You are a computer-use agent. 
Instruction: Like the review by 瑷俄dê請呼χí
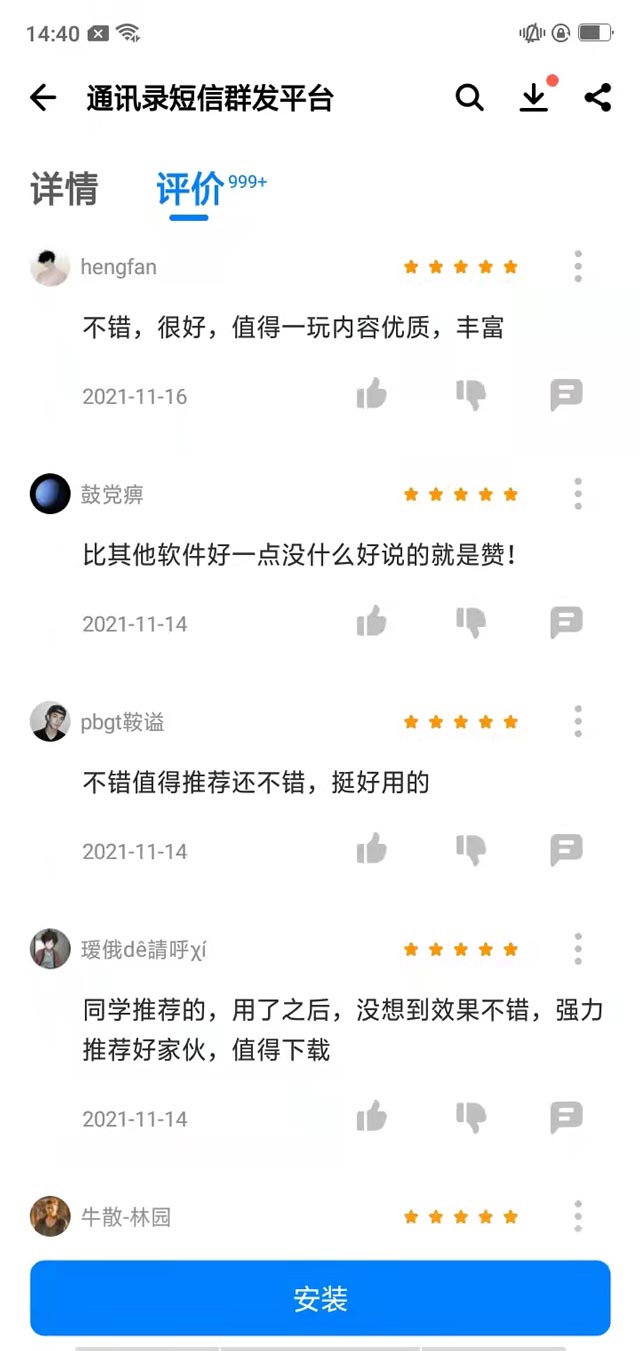(371, 1117)
